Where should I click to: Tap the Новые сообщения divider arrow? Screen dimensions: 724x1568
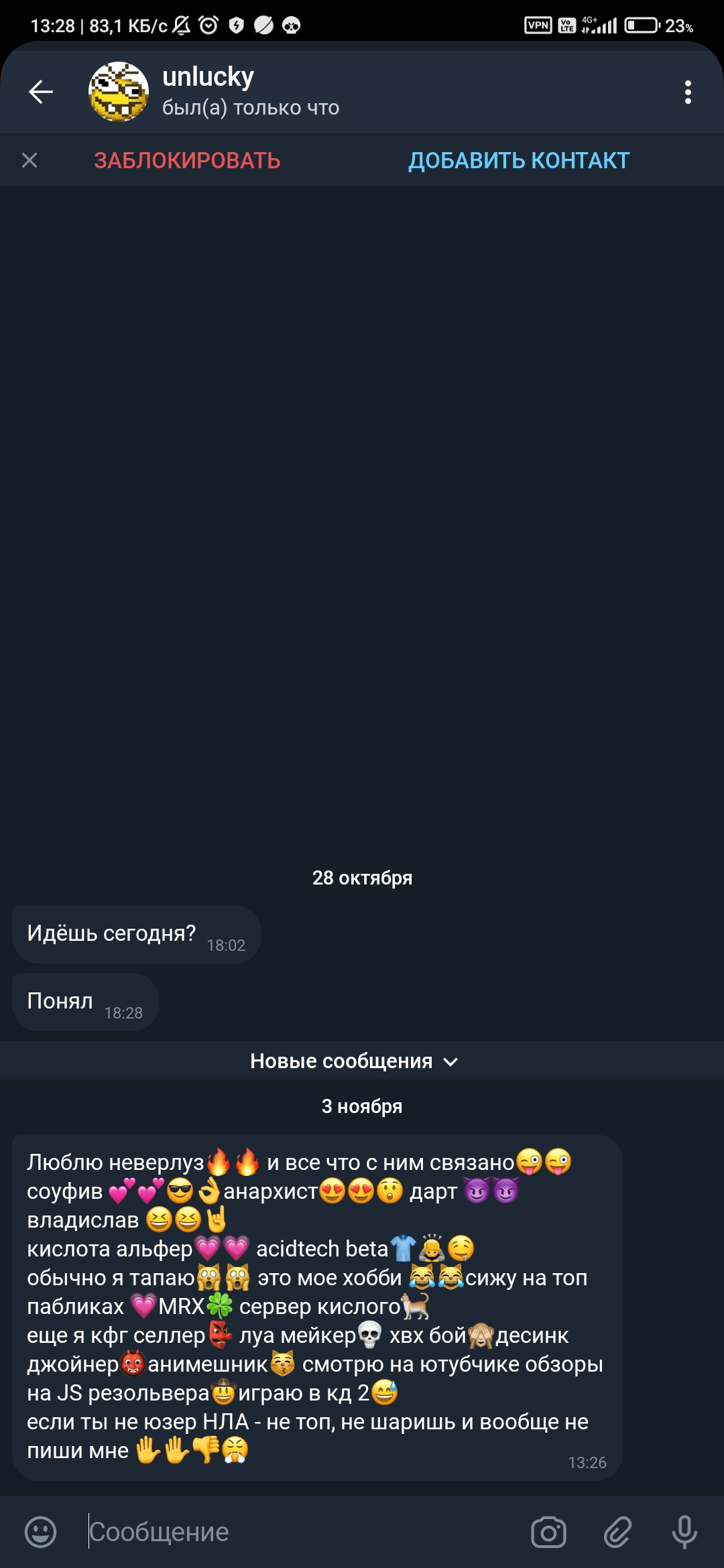pyautogui.click(x=451, y=1061)
